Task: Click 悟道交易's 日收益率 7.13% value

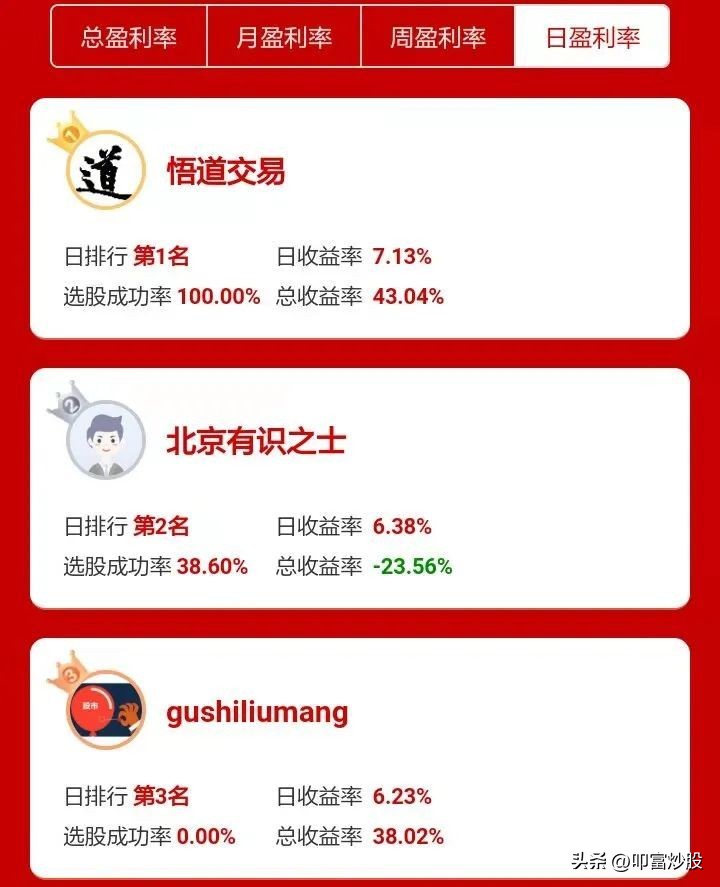Action: [x=402, y=256]
